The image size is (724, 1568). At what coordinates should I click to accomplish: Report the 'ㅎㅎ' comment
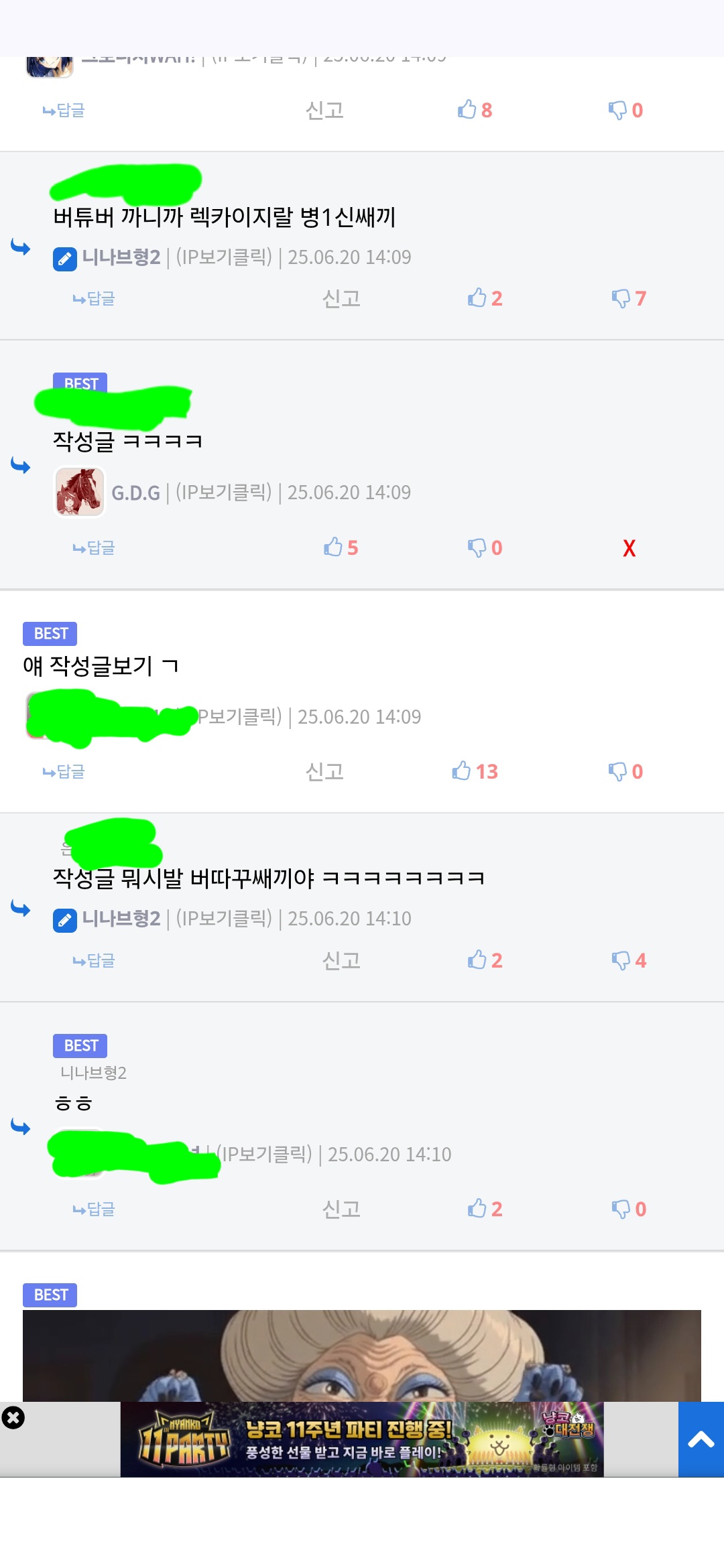tap(341, 1209)
